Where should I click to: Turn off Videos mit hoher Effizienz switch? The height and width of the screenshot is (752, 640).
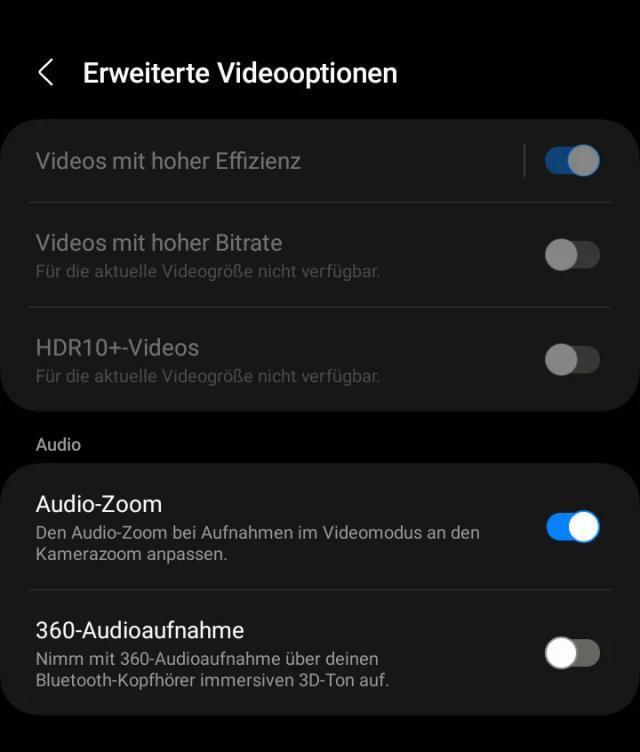[572, 161]
